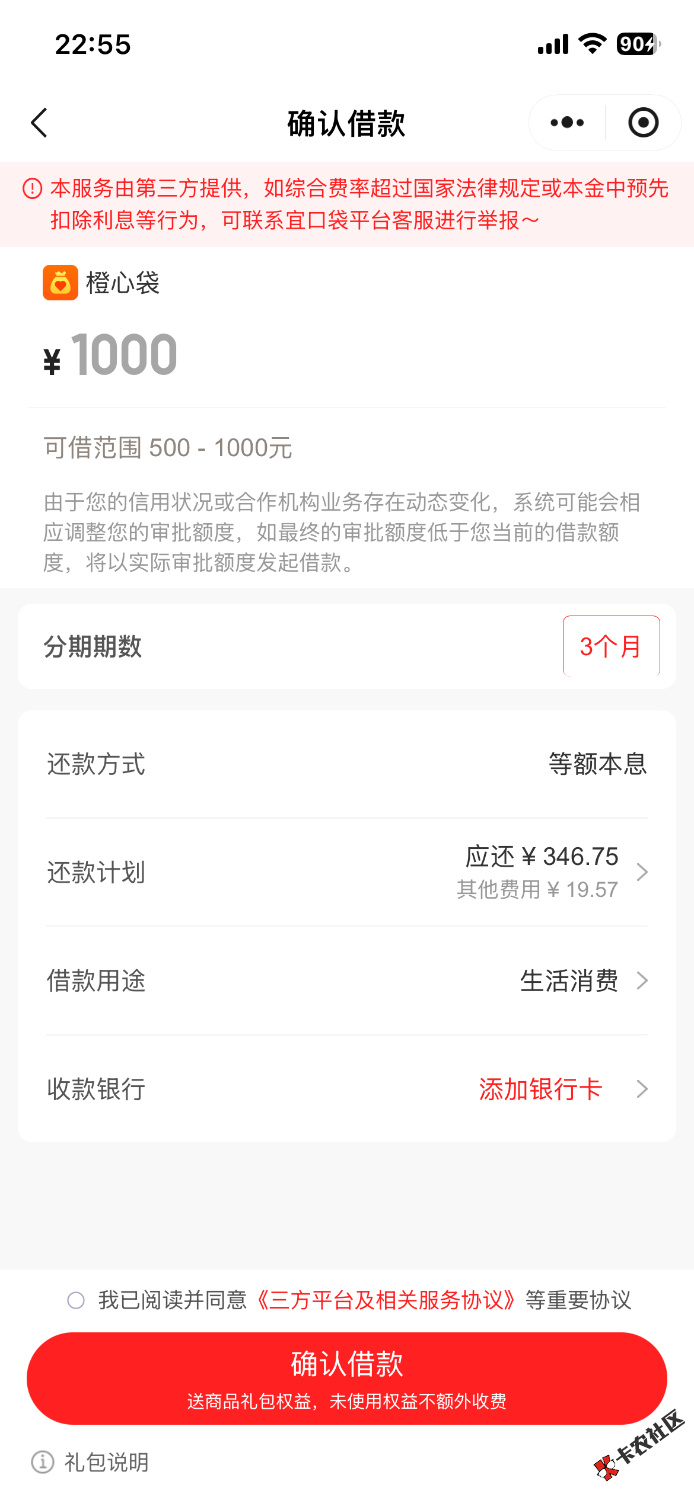Close the mini program via target icon
This screenshot has width=694, height=1500.
point(643,123)
